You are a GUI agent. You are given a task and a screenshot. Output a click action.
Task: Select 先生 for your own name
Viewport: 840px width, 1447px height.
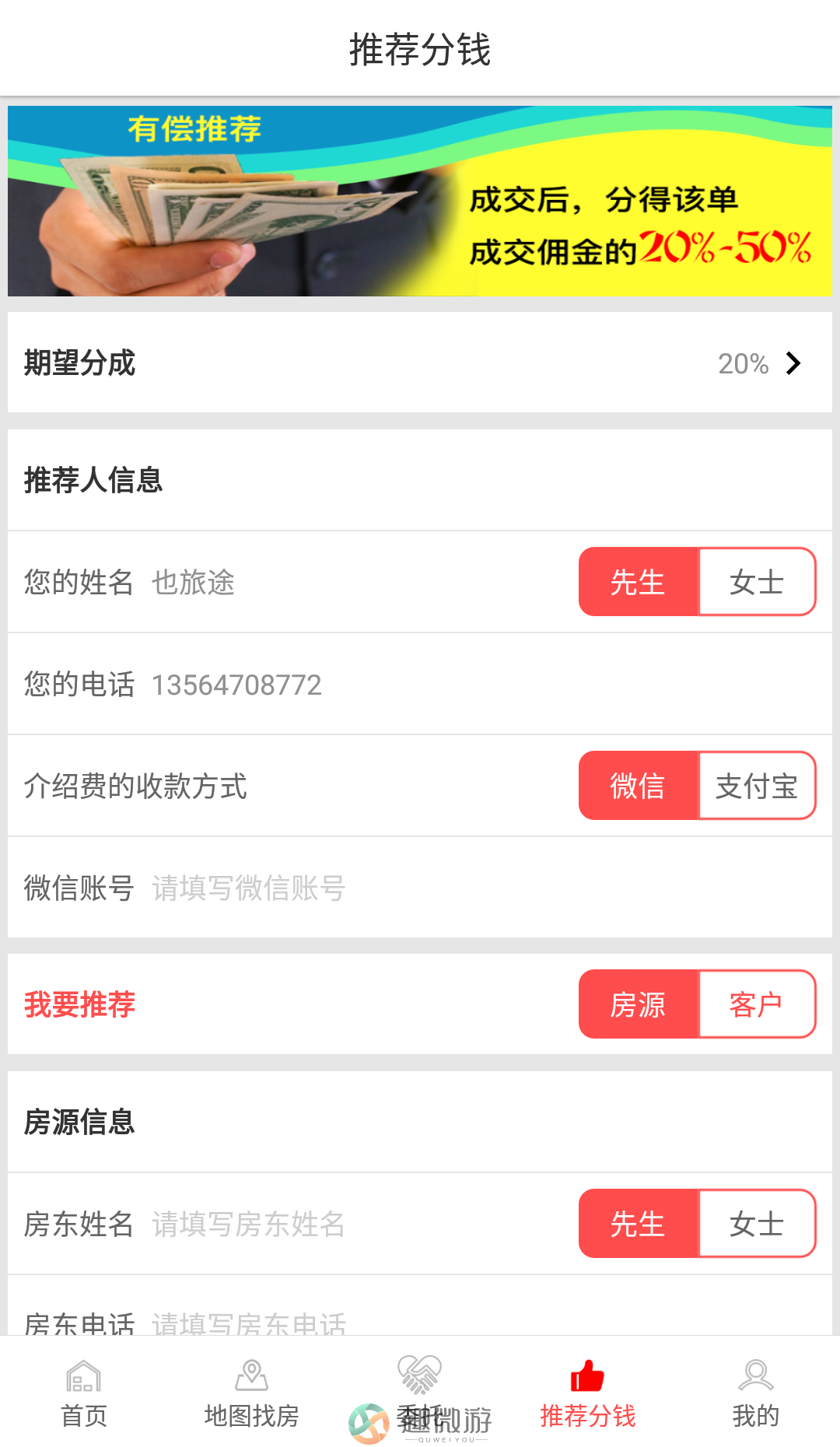(639, 582)
